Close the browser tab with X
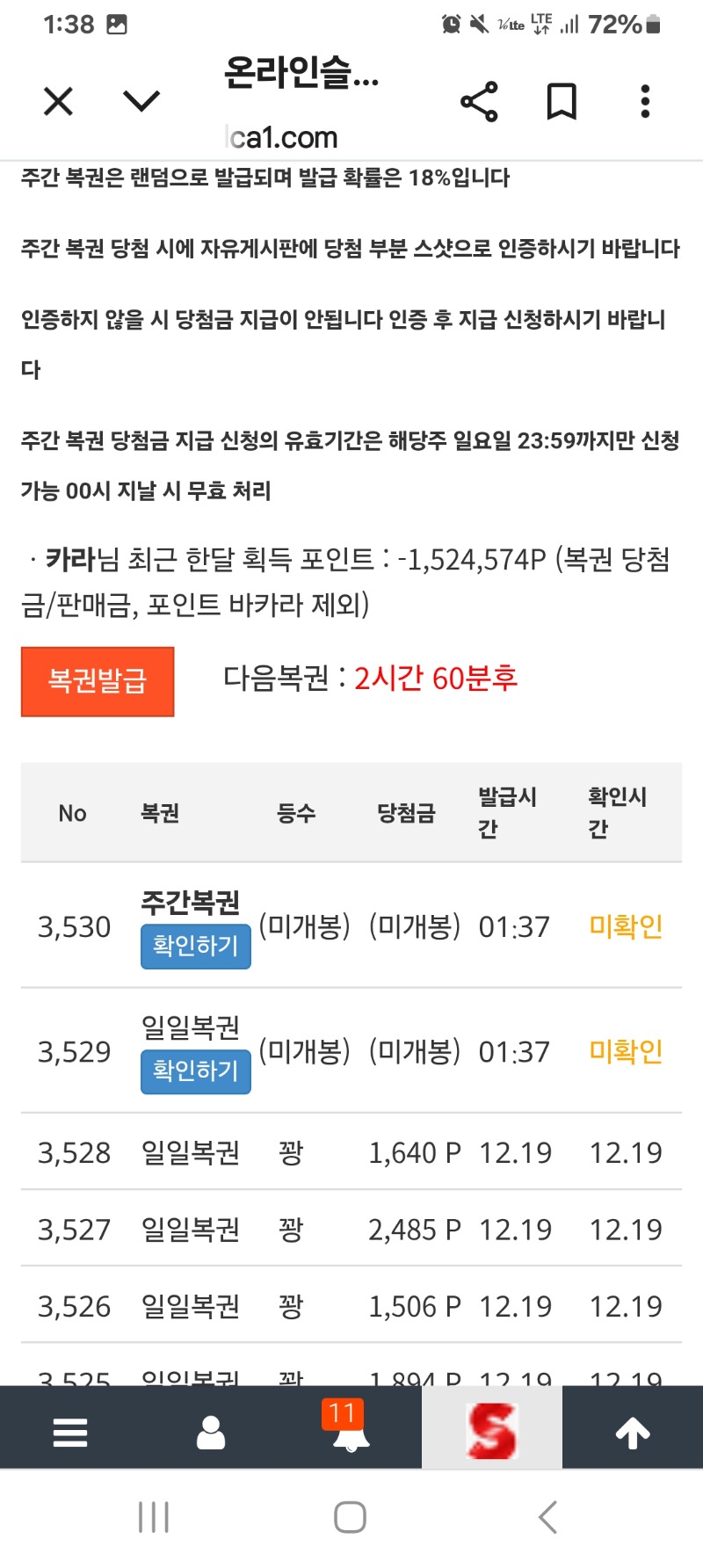This screenshot has width=703, height=1568. pos(58,102)
